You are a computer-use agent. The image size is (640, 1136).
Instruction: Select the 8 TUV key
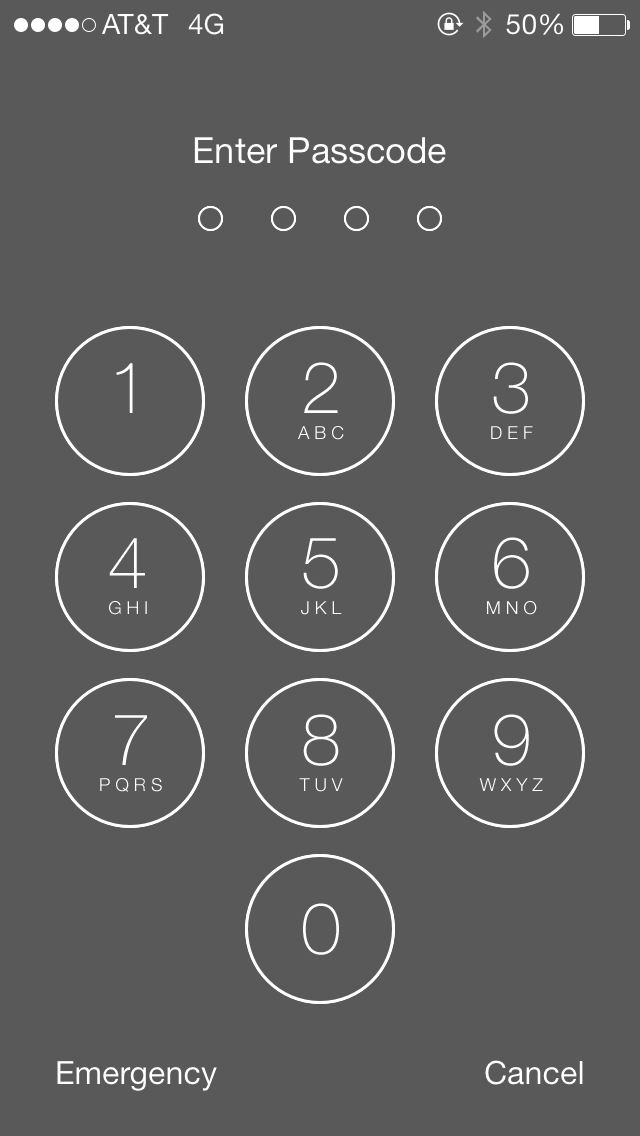pos(320,753)
